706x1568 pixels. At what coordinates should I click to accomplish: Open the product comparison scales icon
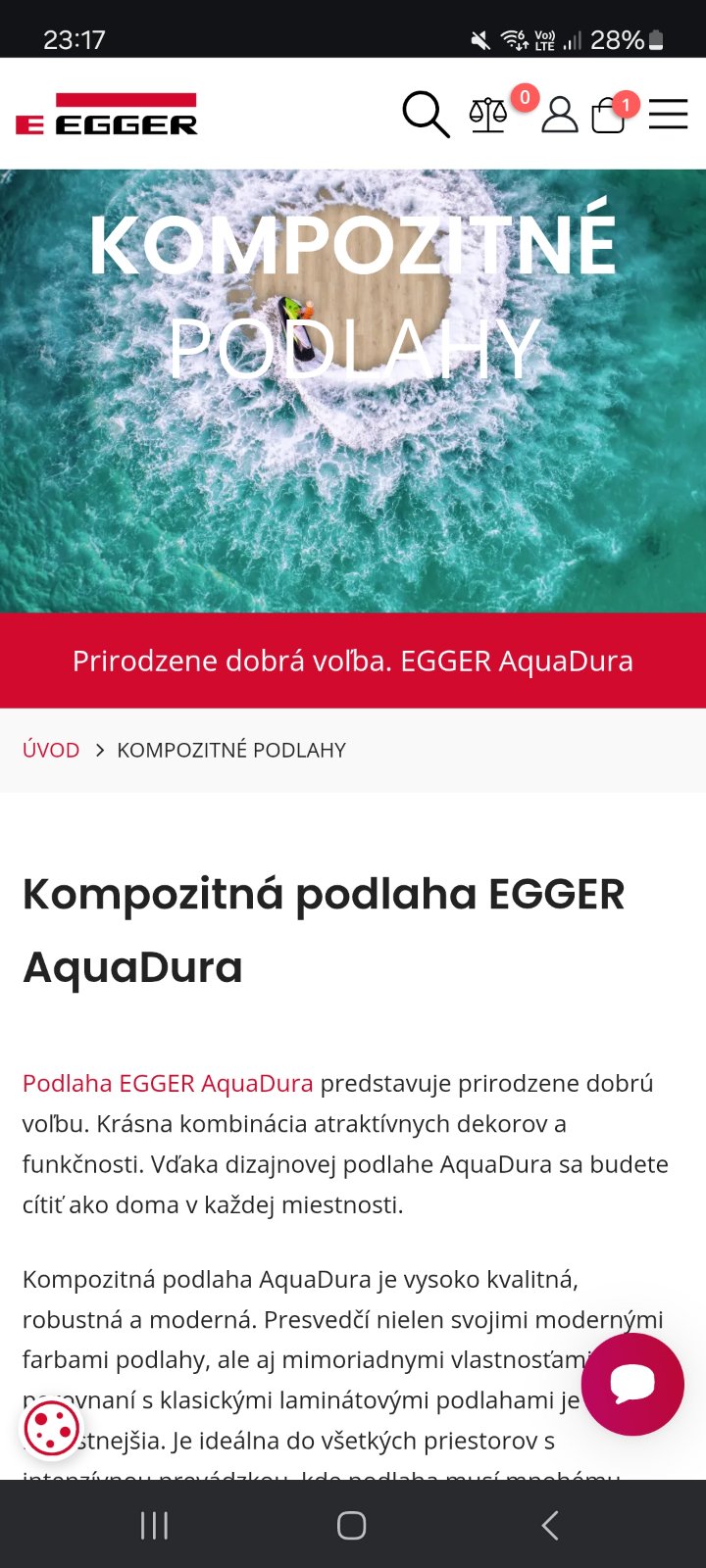(488, 115)
